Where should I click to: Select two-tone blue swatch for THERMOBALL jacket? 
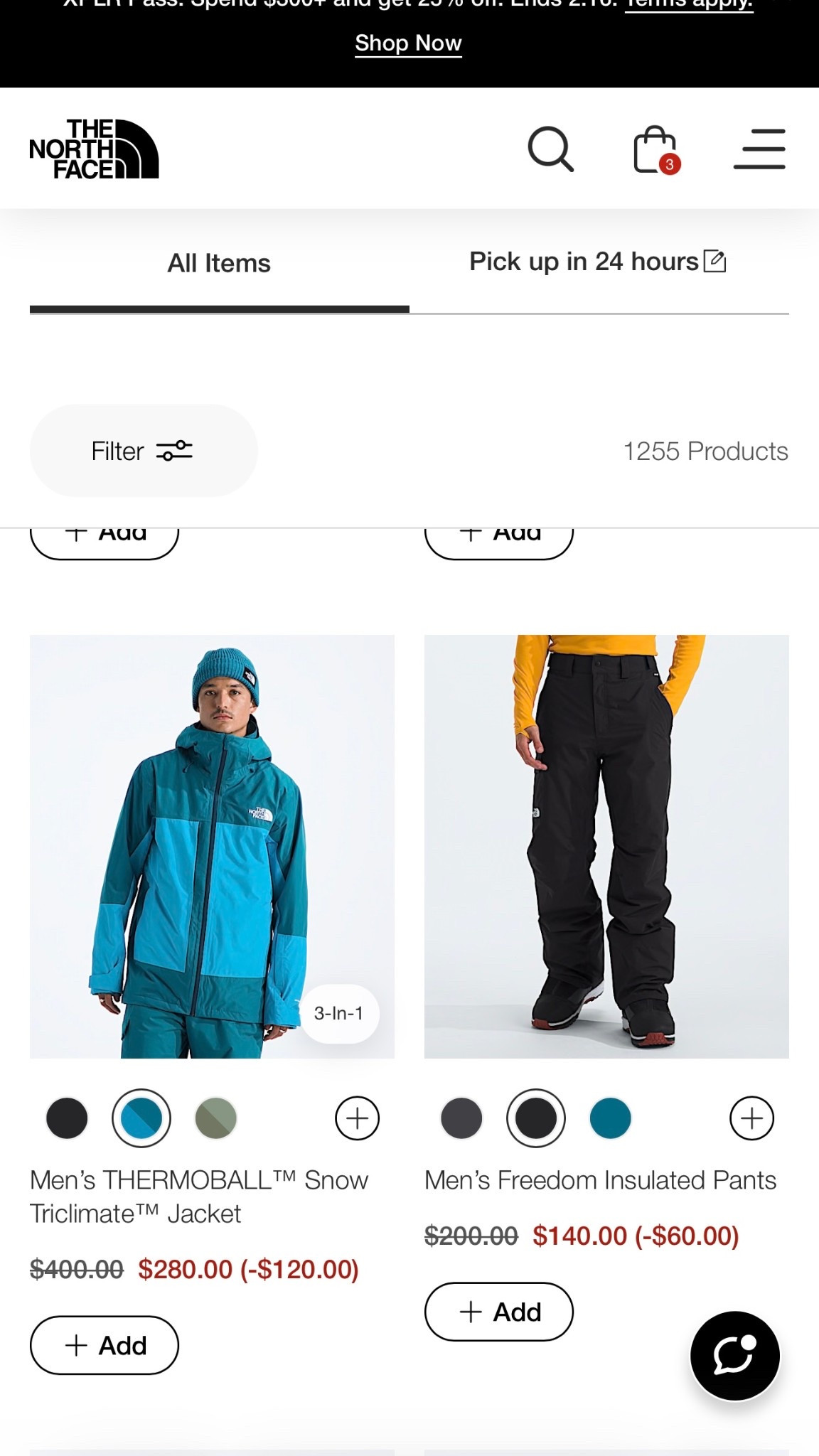point(141,1118)
